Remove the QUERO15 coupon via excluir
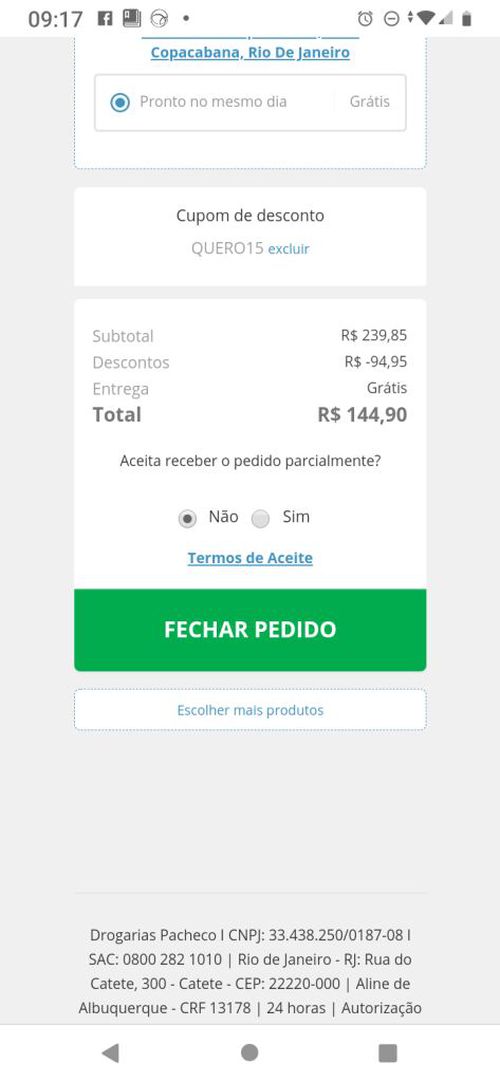The width and height of the screenshot is (500, 1082). [x=288, y=249]
